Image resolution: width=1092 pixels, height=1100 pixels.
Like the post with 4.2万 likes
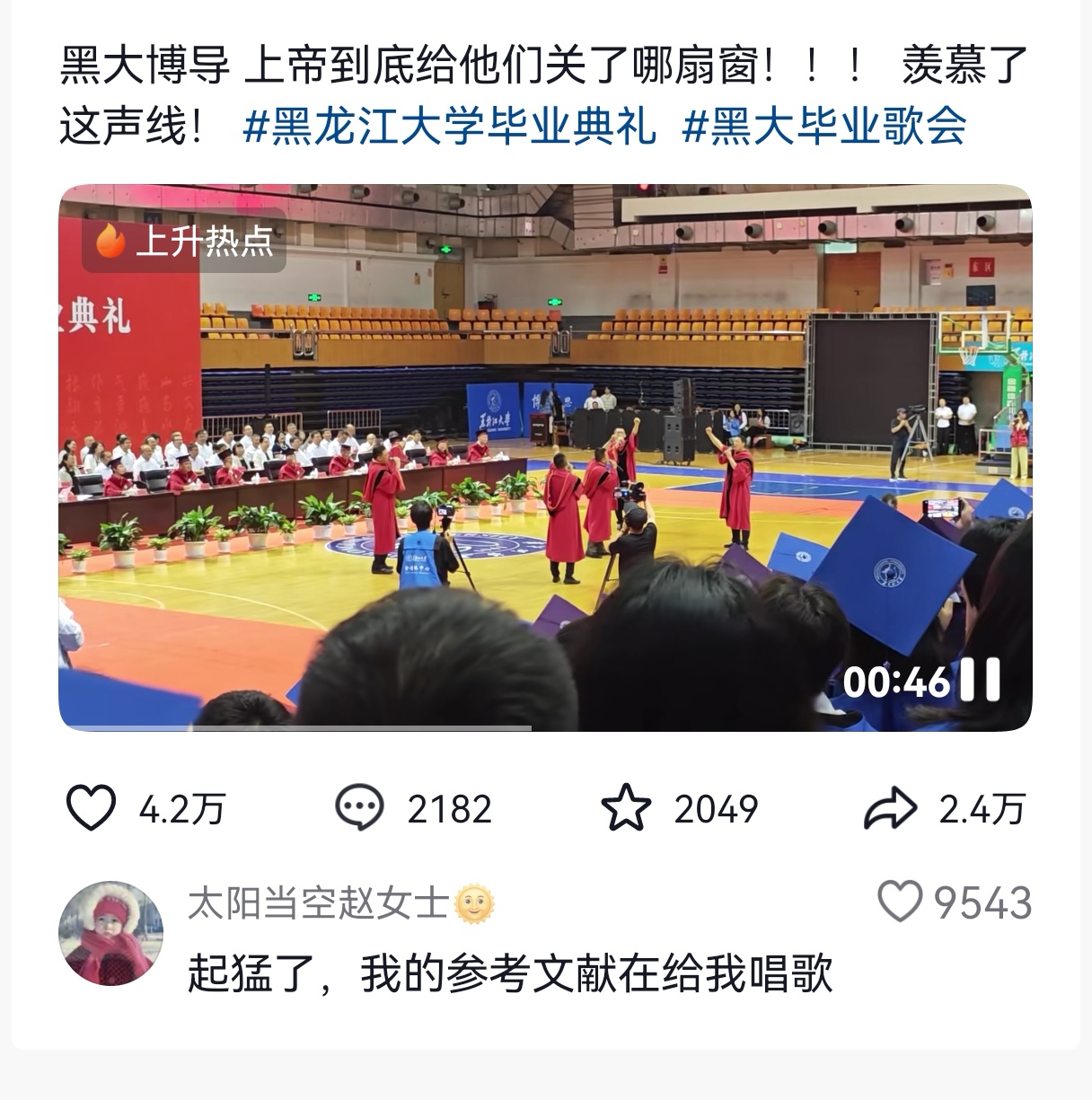pos(92,808)
